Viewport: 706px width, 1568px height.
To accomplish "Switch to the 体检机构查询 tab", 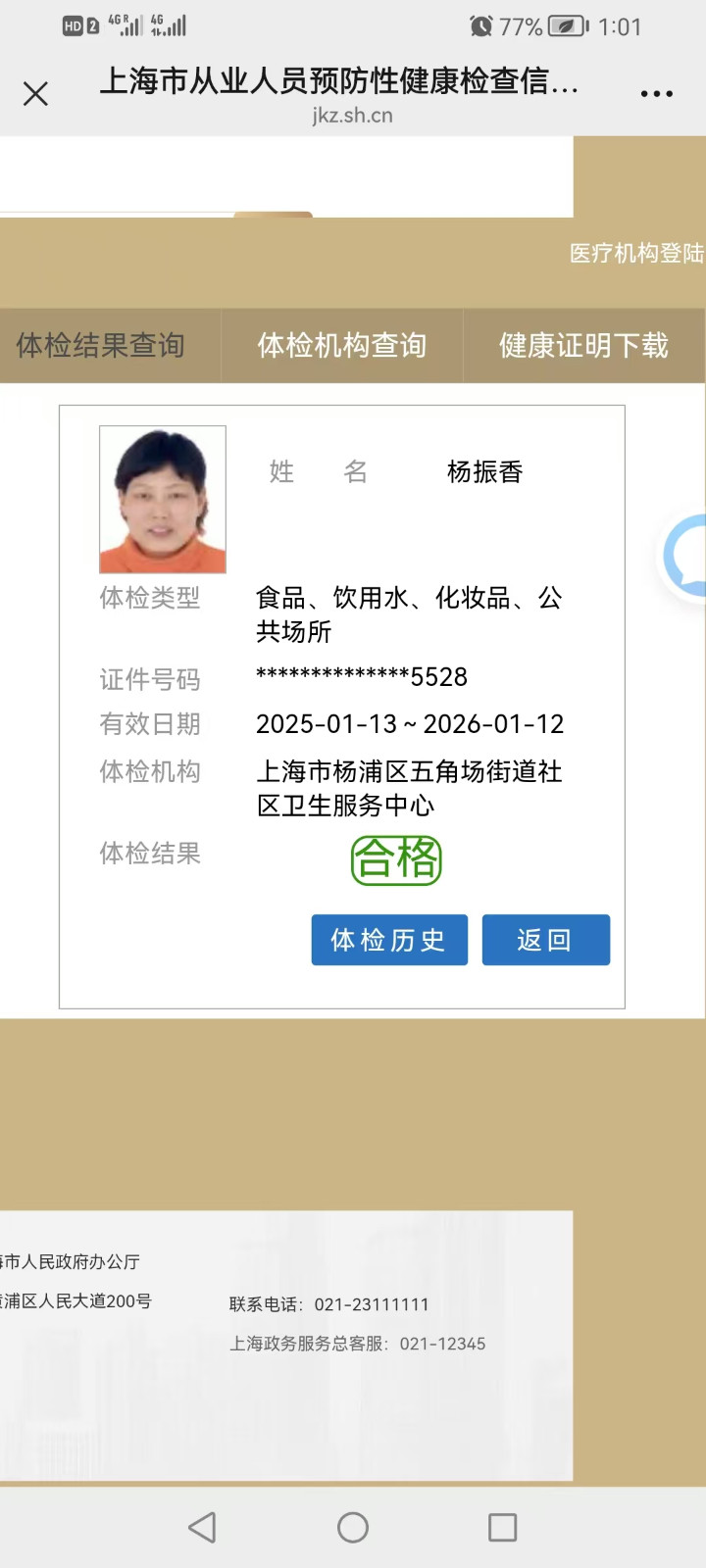I will pos(341,345).
